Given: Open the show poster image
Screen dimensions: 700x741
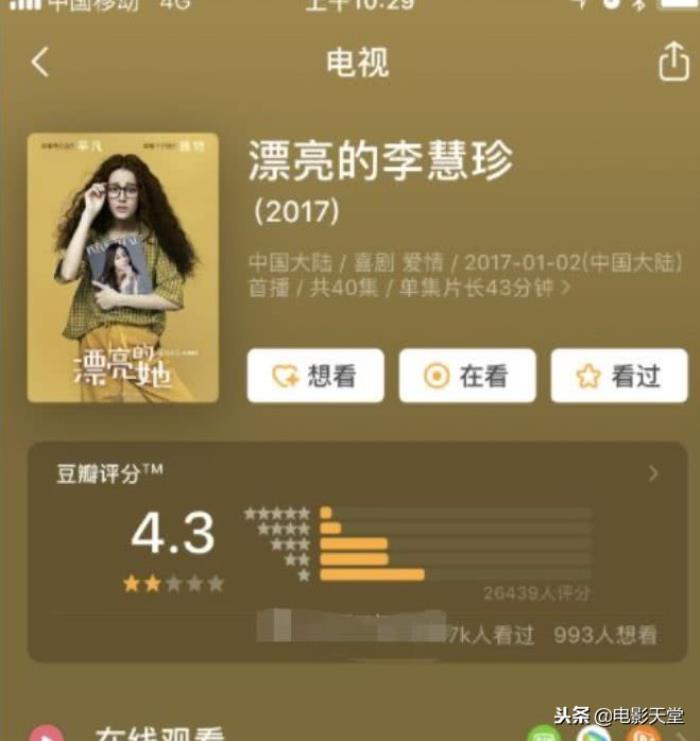Looking at the screenshot, I should point(123,268).
